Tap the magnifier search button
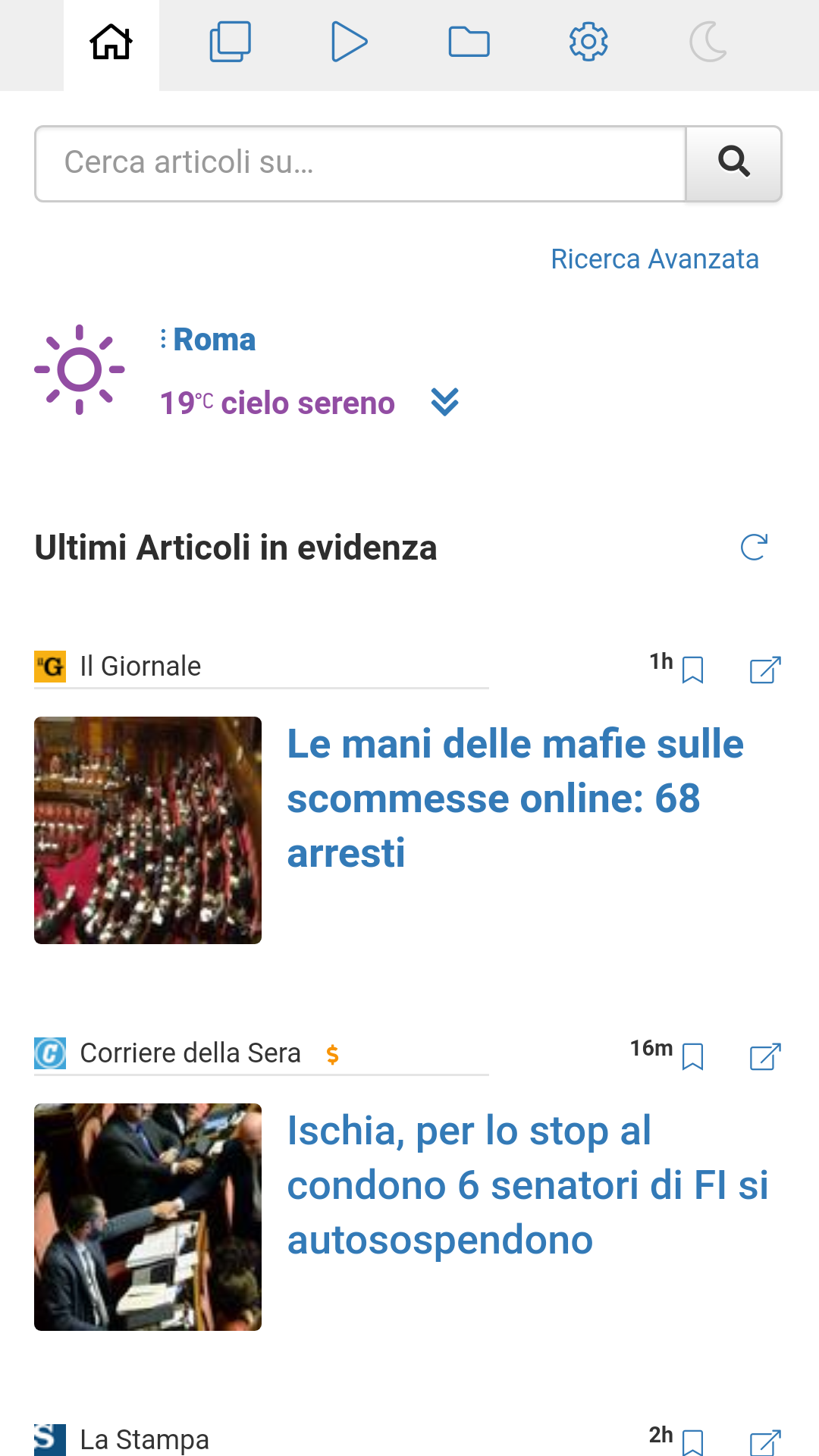 click(x=734, y=164)
